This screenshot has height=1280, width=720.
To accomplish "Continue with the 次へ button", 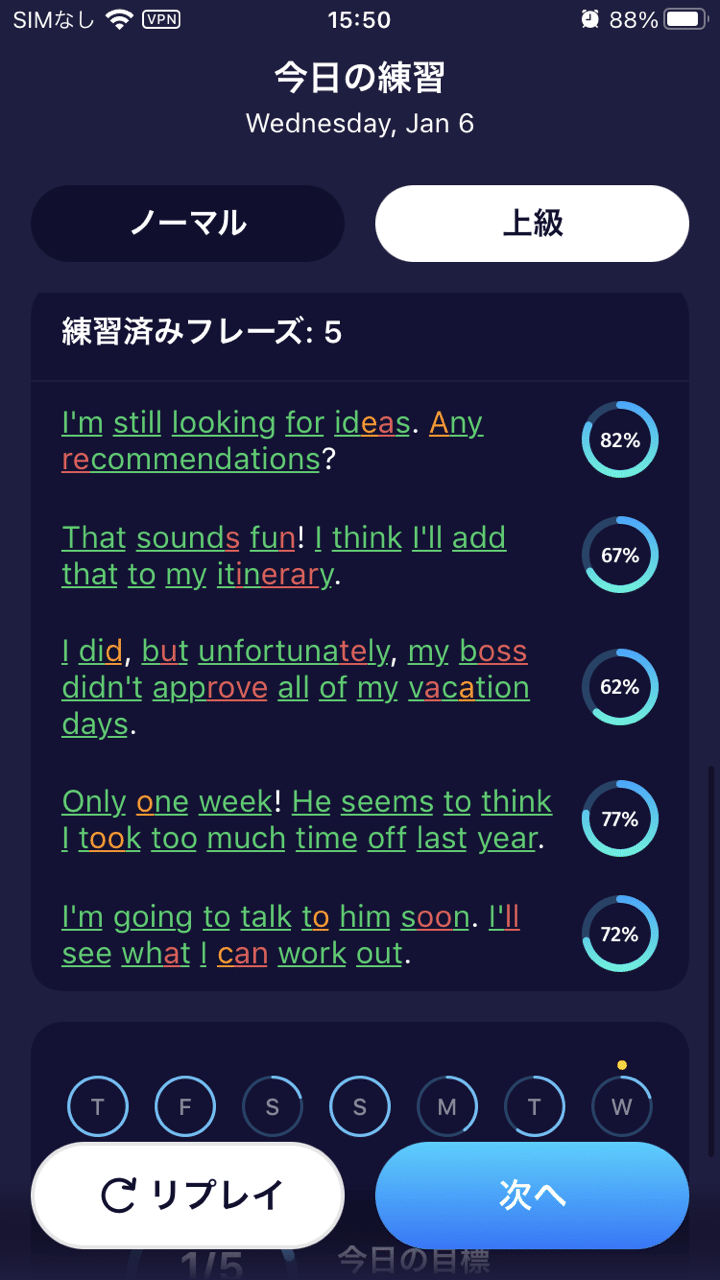I will pos(532,1195).
